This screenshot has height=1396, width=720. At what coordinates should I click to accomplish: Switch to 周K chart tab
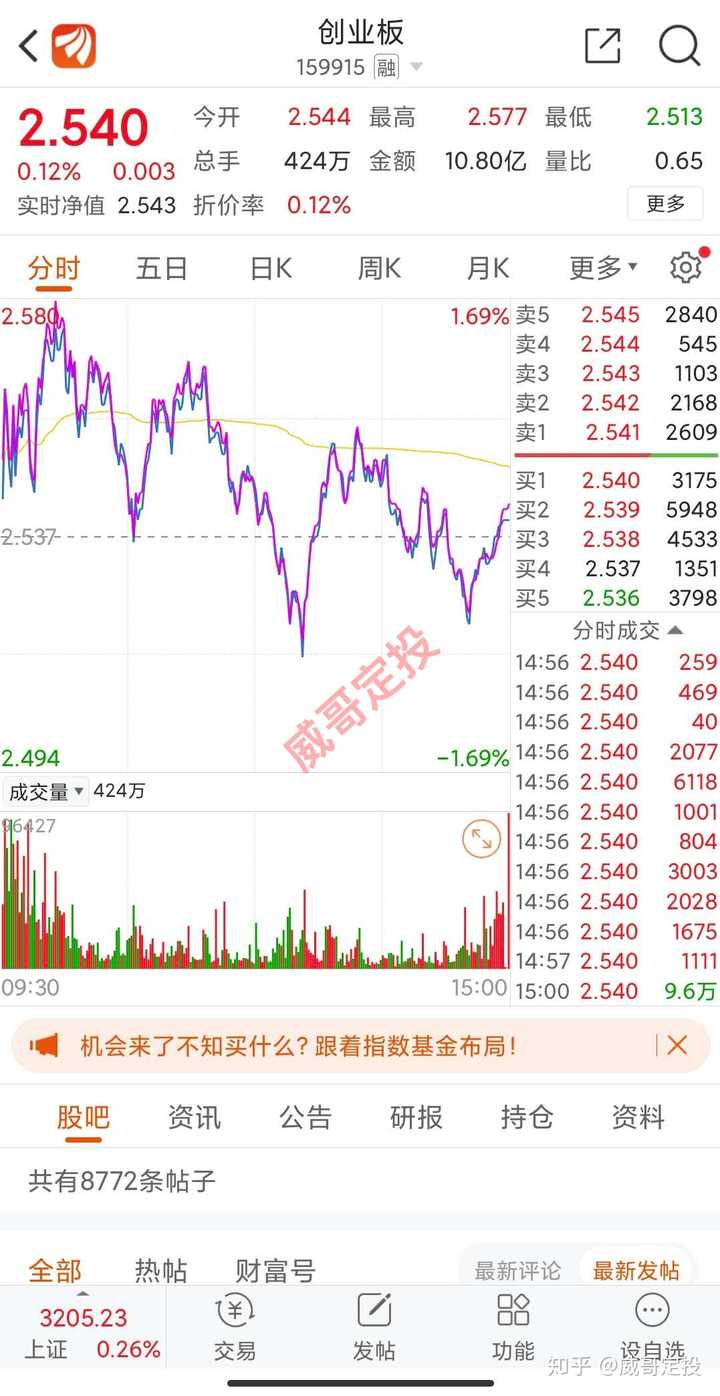379,268
